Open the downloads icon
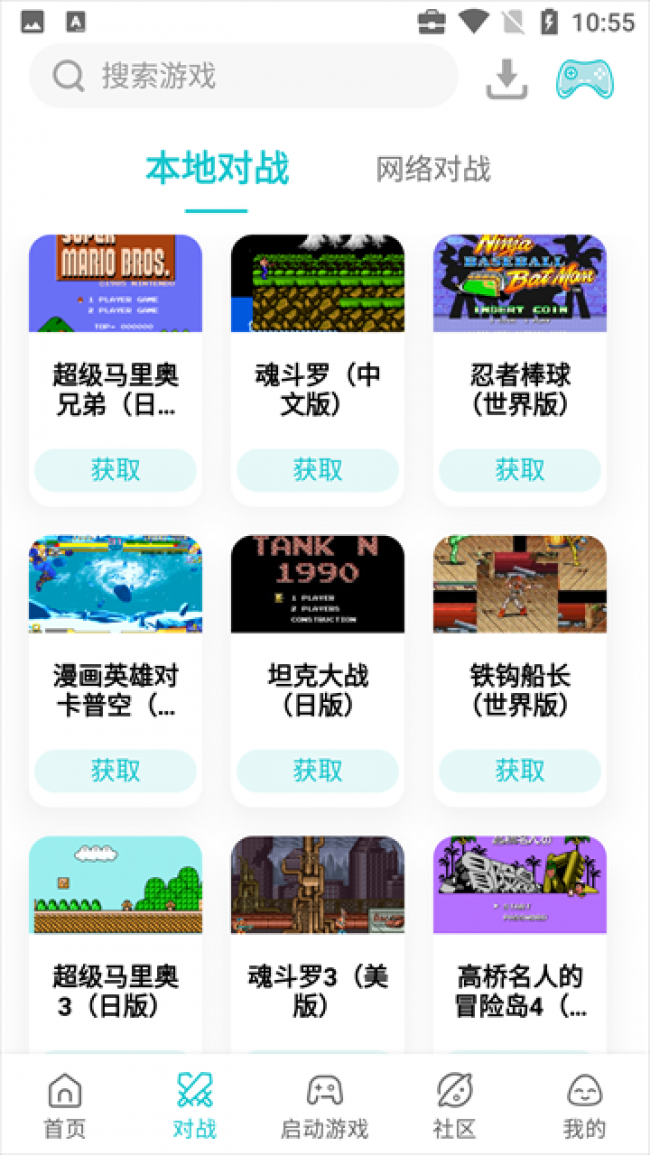650x1155 pixels. [x=507, y=79]
